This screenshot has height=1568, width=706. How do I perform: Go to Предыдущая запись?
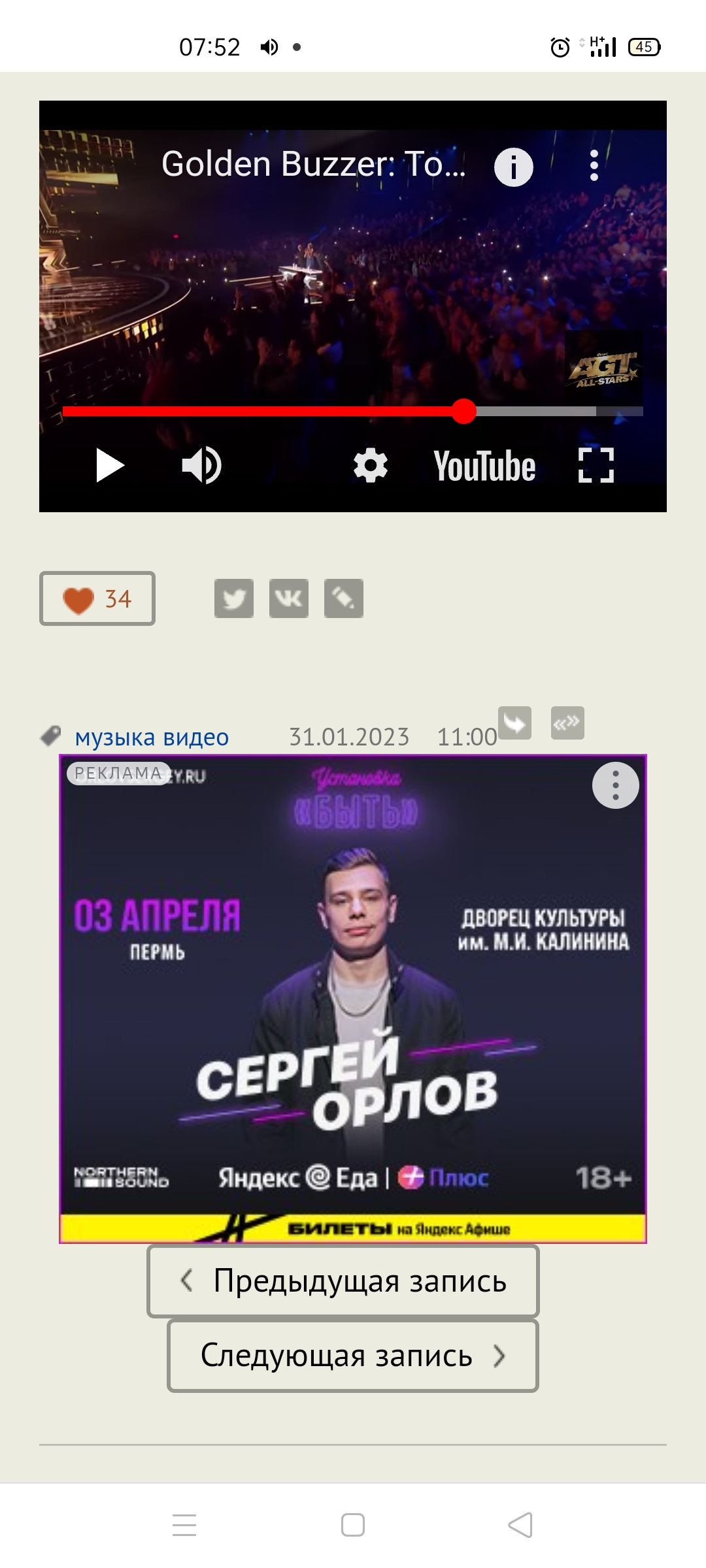tap(343, 1281)
